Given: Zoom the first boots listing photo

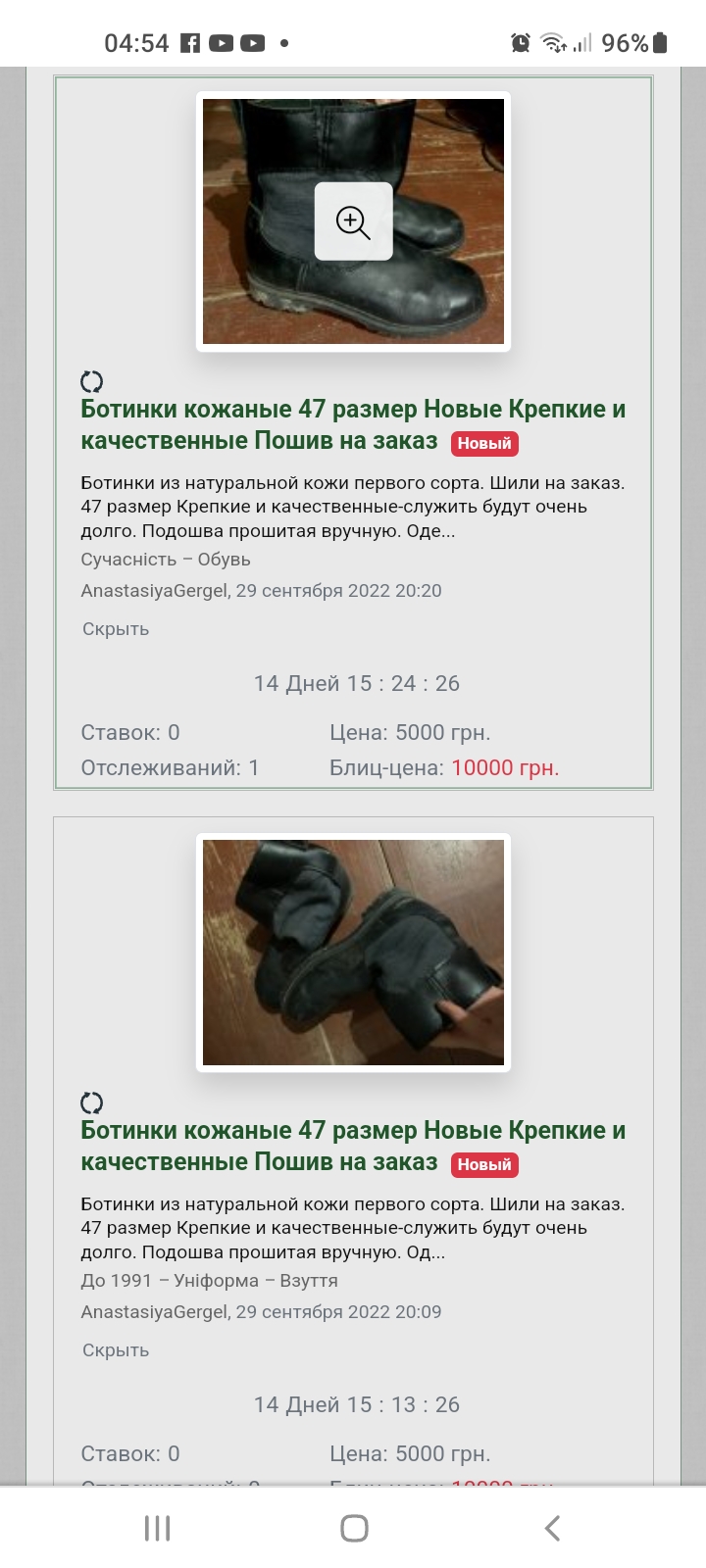Looking at the screenshot, I should point(353,221).
